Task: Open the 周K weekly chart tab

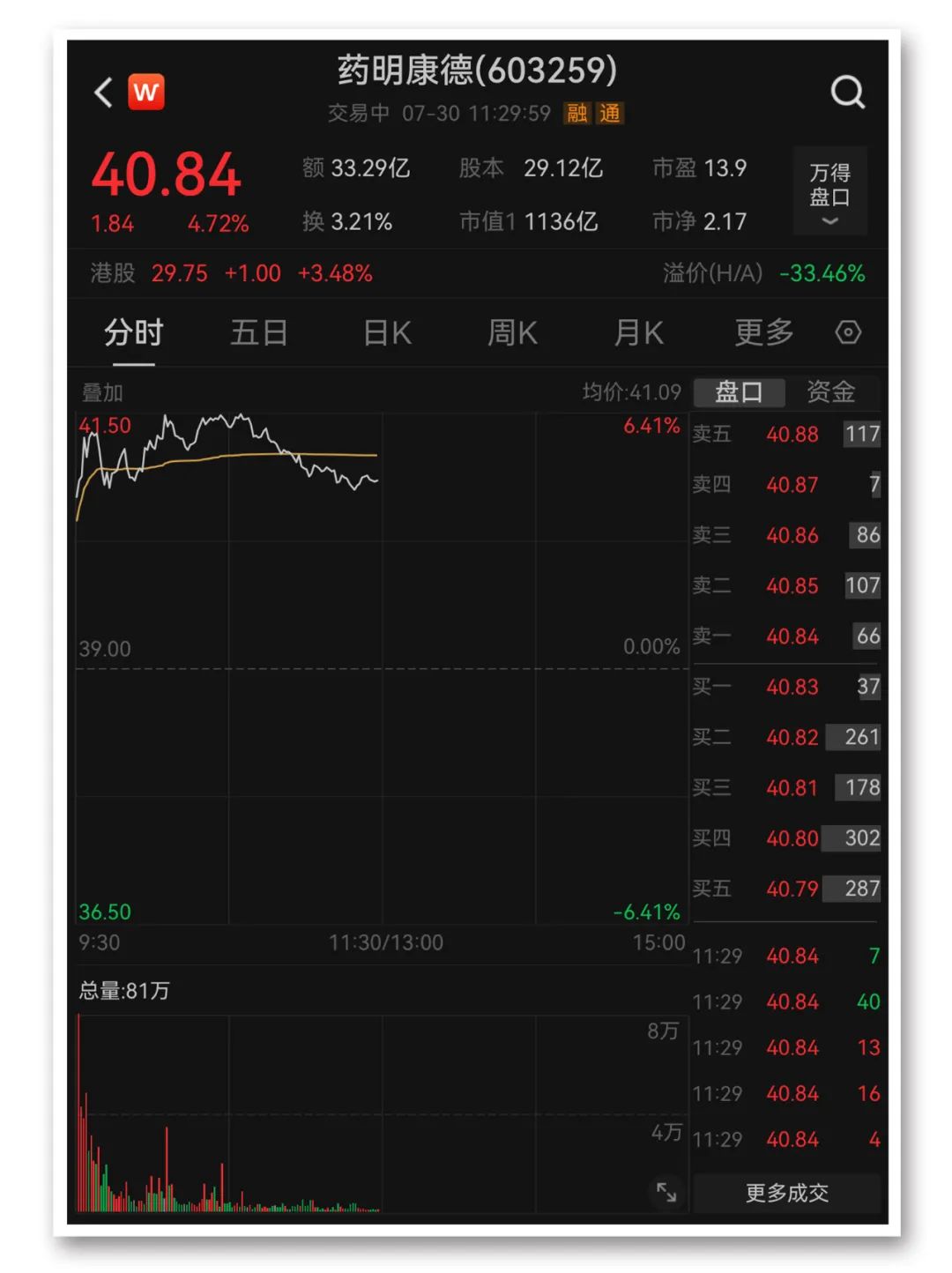Action: 511,332
